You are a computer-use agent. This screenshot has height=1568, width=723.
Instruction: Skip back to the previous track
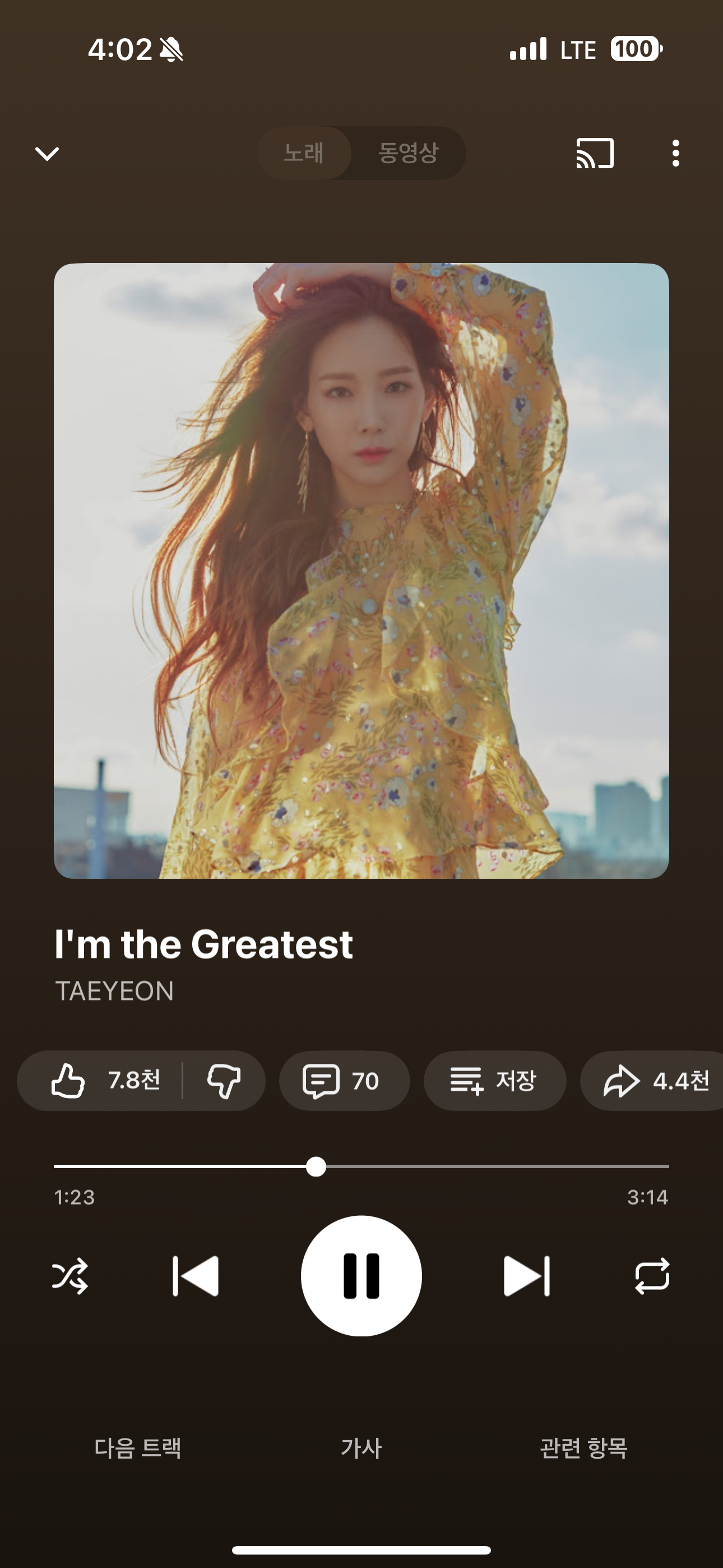pos(196,1276)
